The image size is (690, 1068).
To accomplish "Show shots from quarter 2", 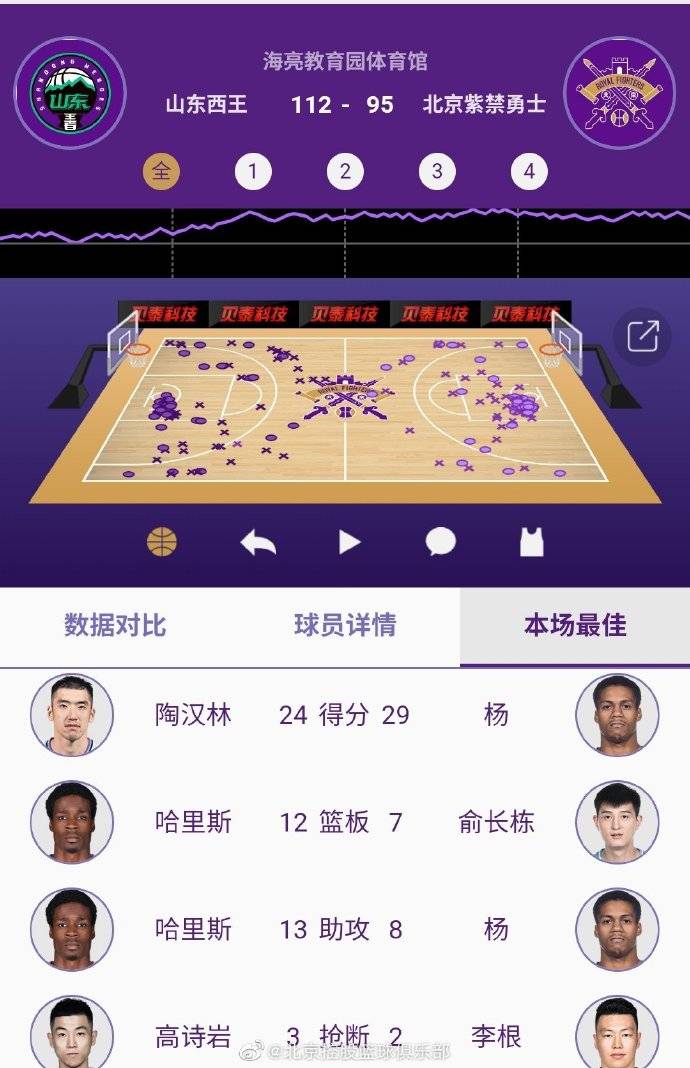I will tap(345, 171).
